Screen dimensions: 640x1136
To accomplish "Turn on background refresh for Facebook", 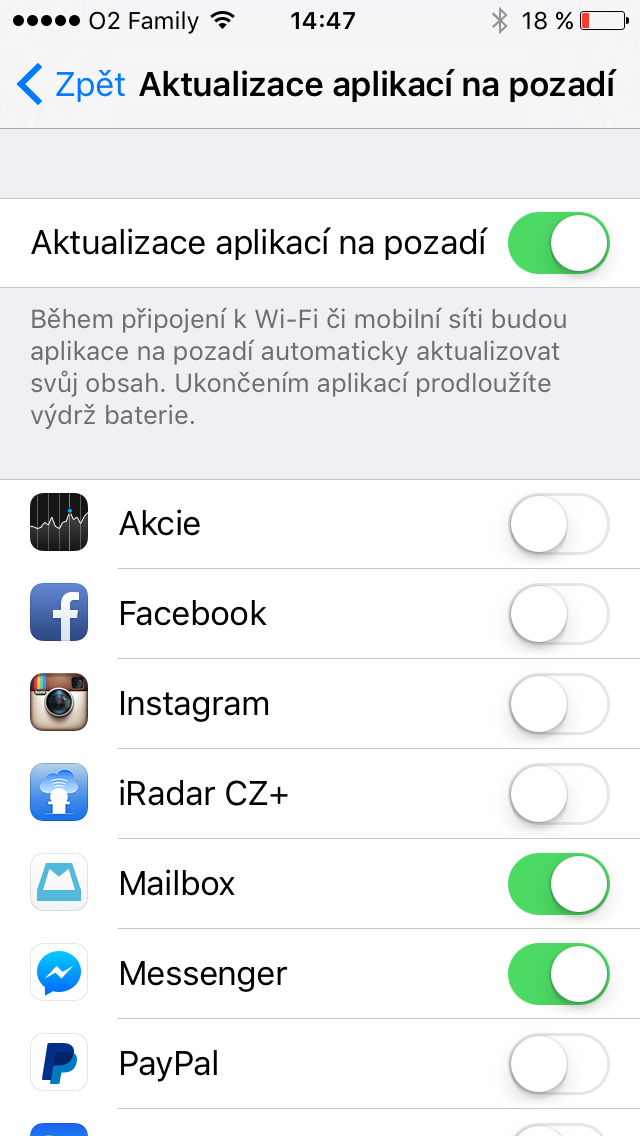I will click(x=558, y=614).
